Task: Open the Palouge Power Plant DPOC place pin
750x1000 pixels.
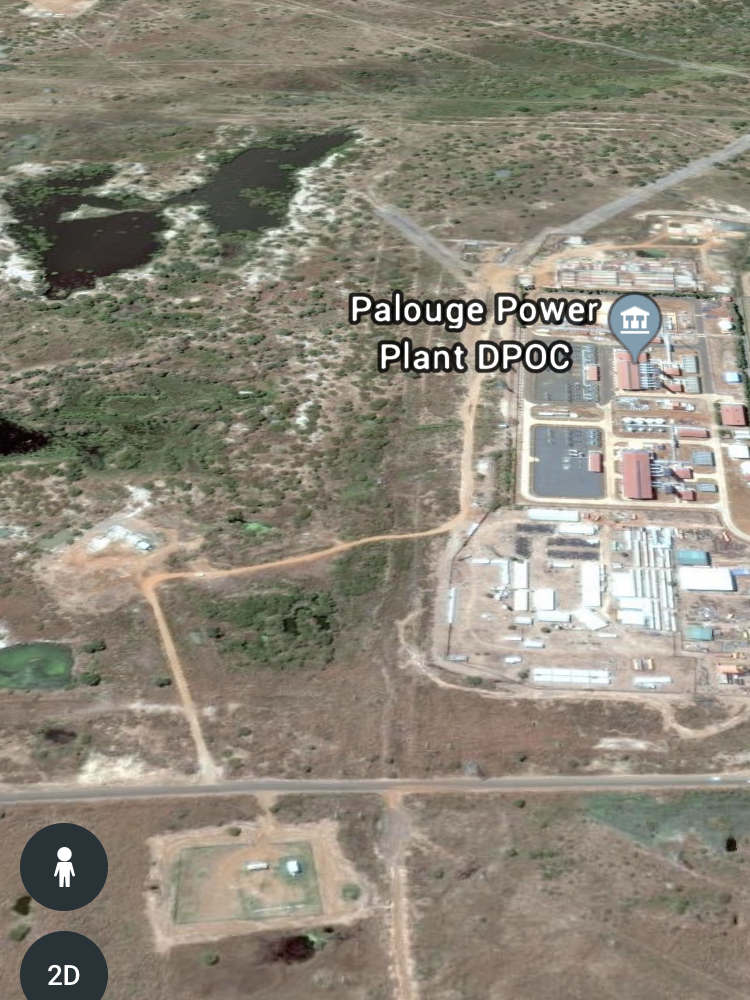Action: pos(635,323)
